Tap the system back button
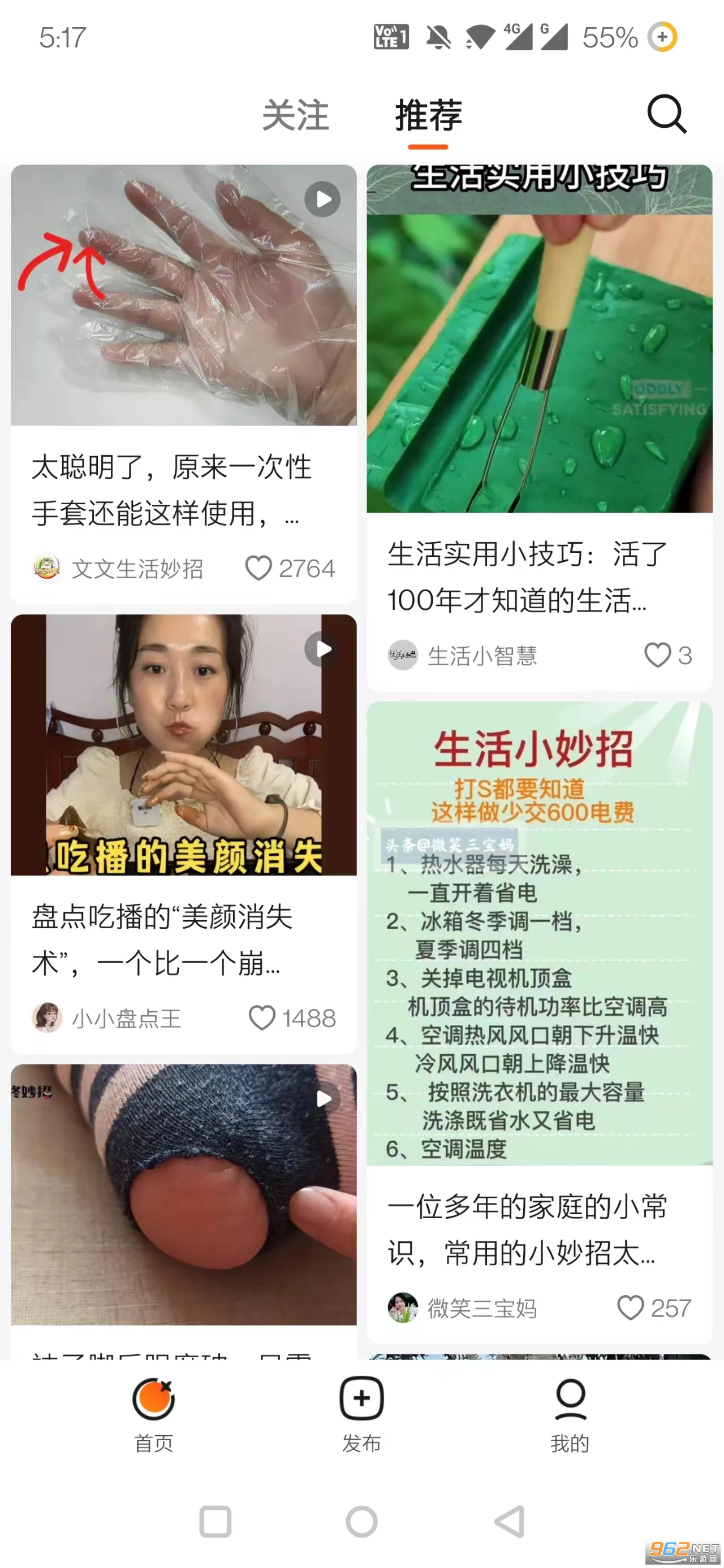Image resolution: width=724 pixels, height=1568 pixels. click(x=509, y=1522)
